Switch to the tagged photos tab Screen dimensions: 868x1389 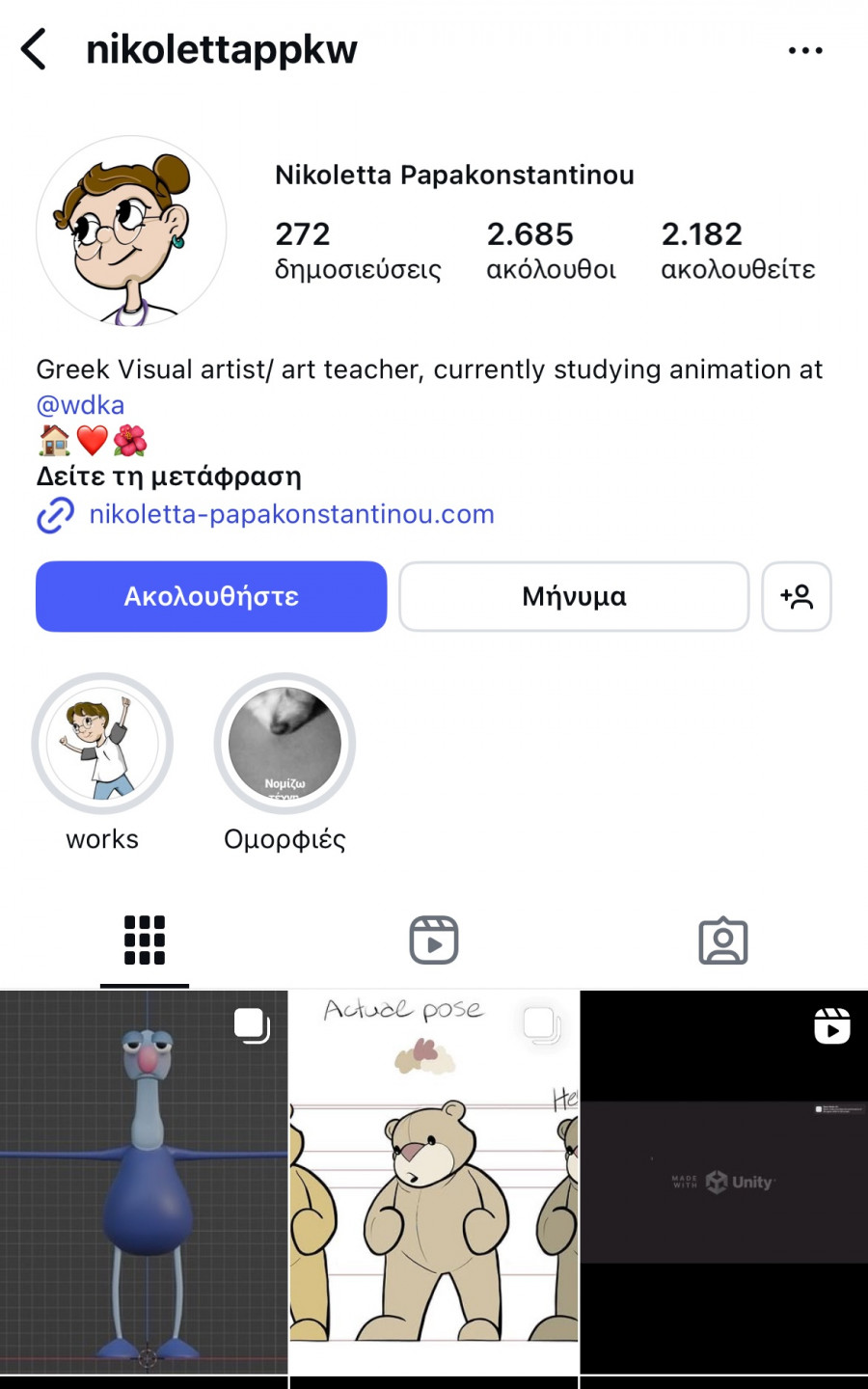click(x=723, y=940)
